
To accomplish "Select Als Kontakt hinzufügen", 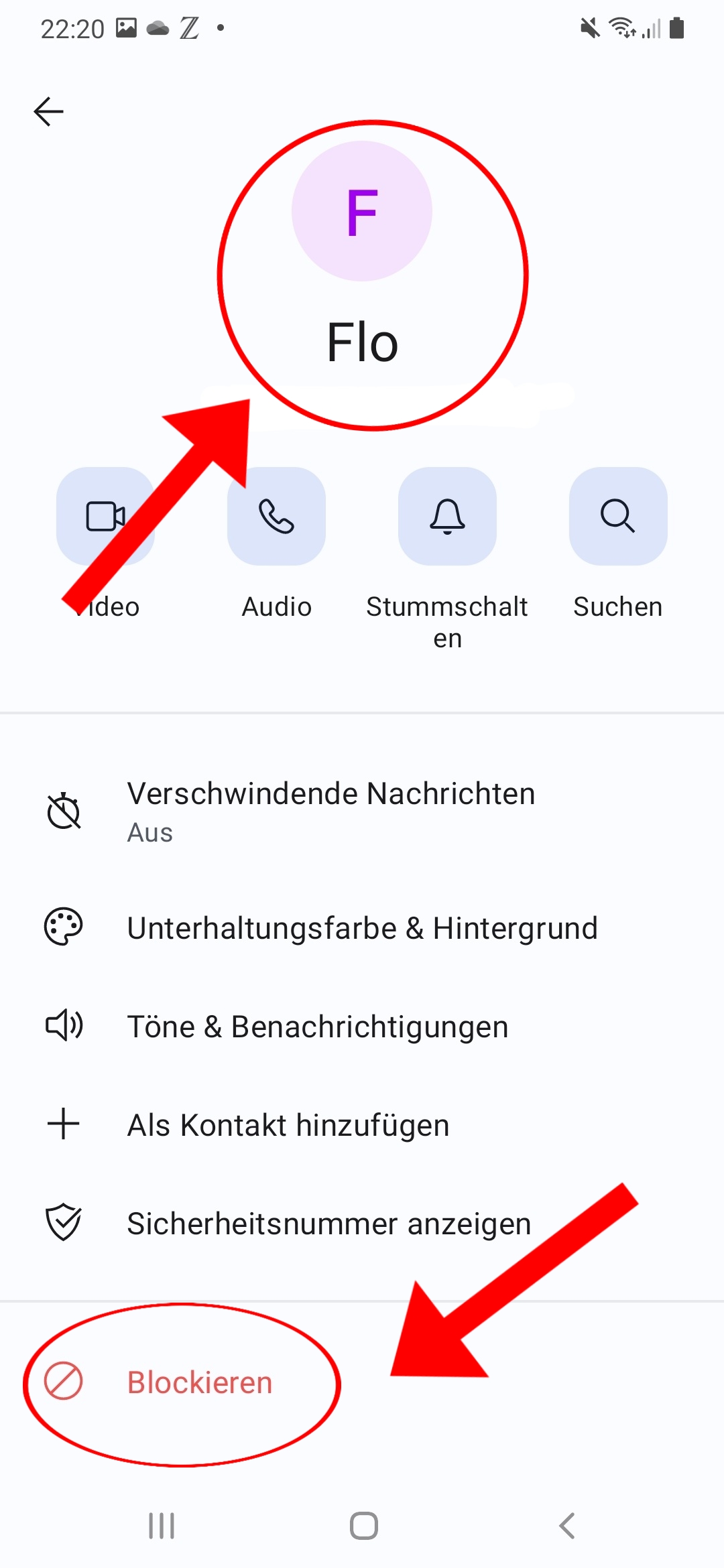I will click(362, 1125).
